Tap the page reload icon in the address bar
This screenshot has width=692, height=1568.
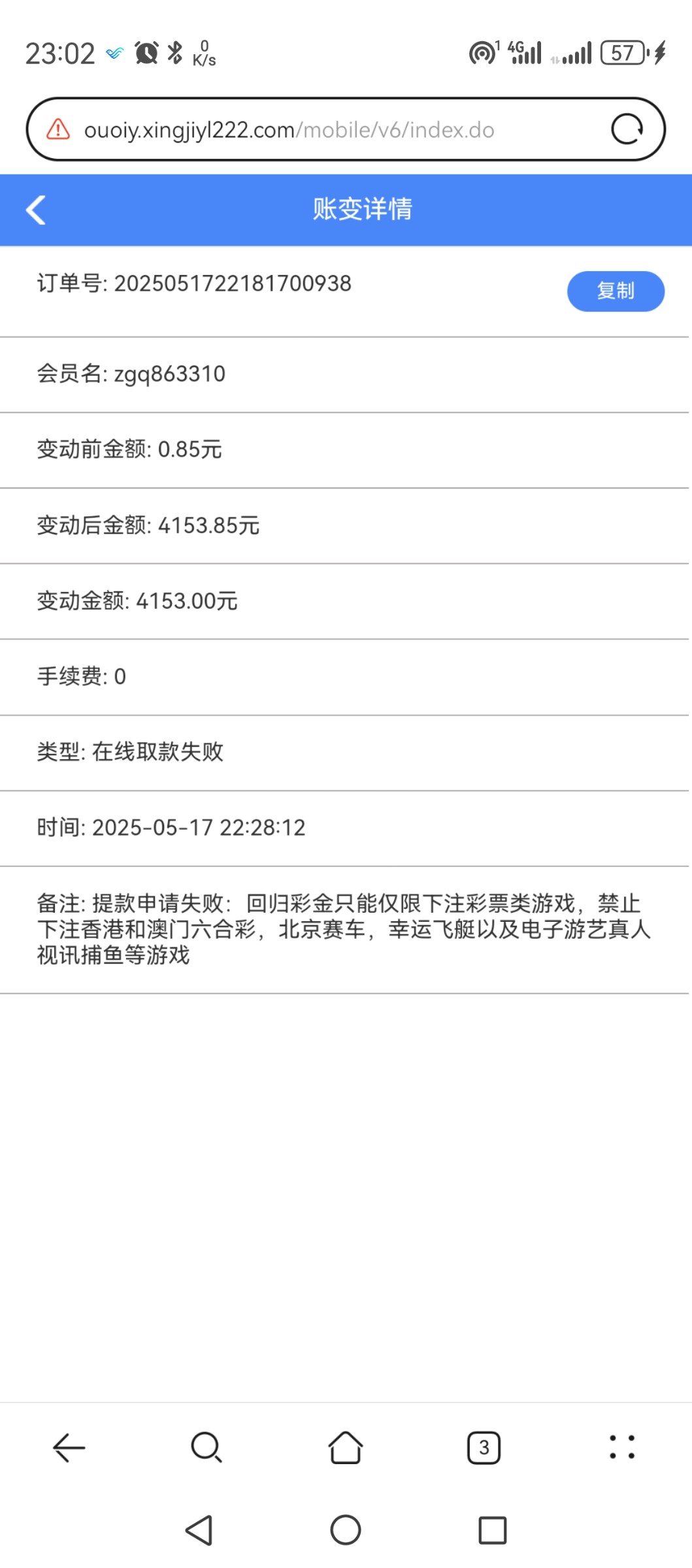(627, 128)
